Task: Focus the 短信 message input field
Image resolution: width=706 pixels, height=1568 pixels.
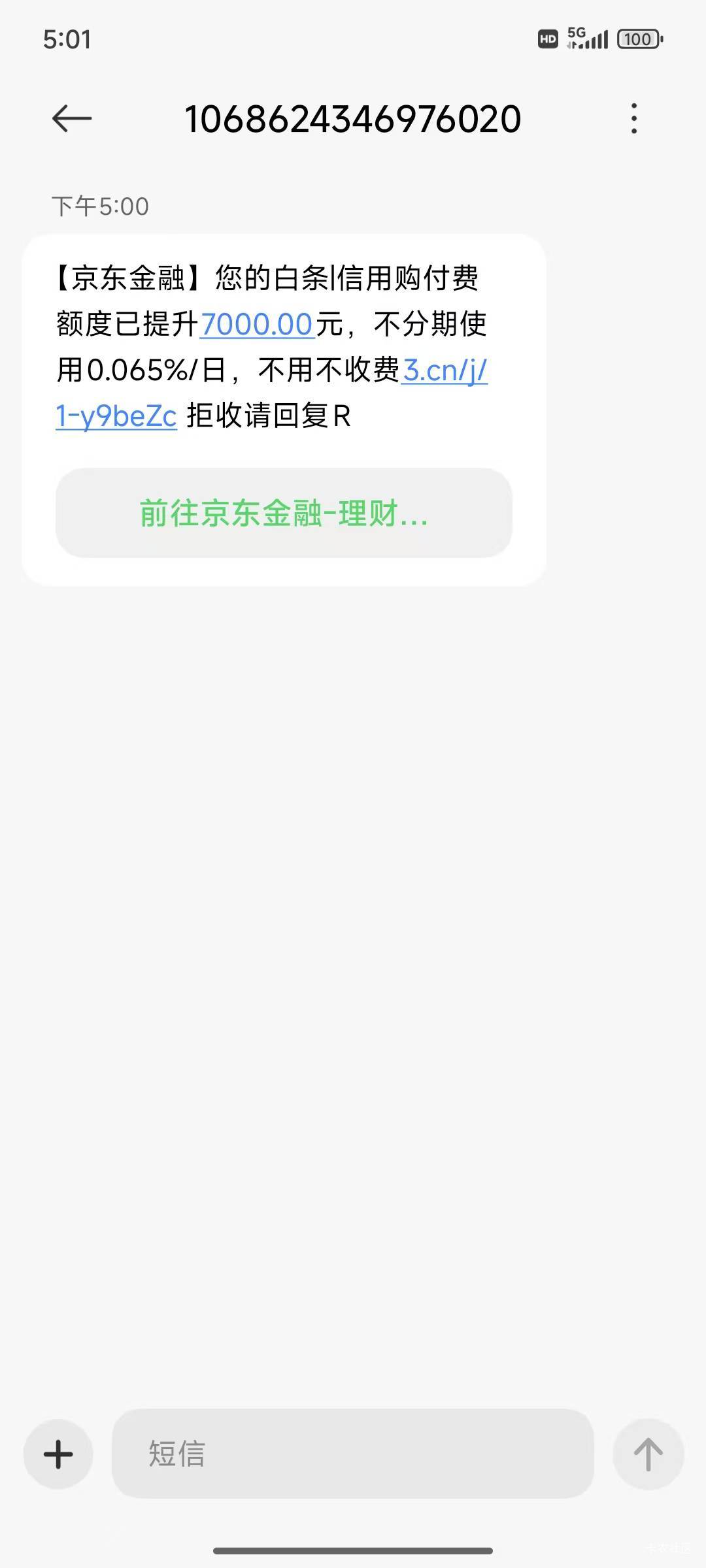Action: [x=353, y=1454]
